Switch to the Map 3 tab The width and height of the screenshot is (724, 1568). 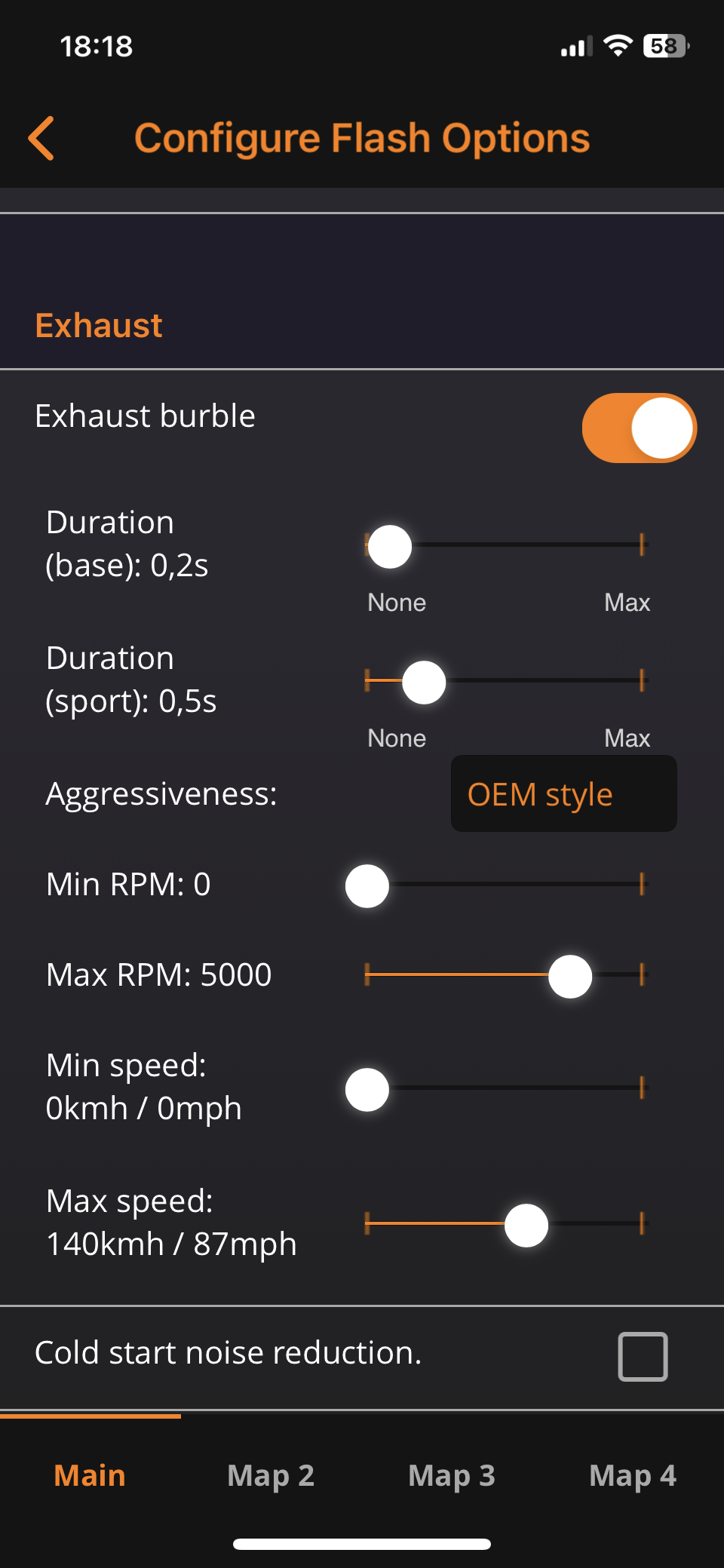pos(452,1475)
